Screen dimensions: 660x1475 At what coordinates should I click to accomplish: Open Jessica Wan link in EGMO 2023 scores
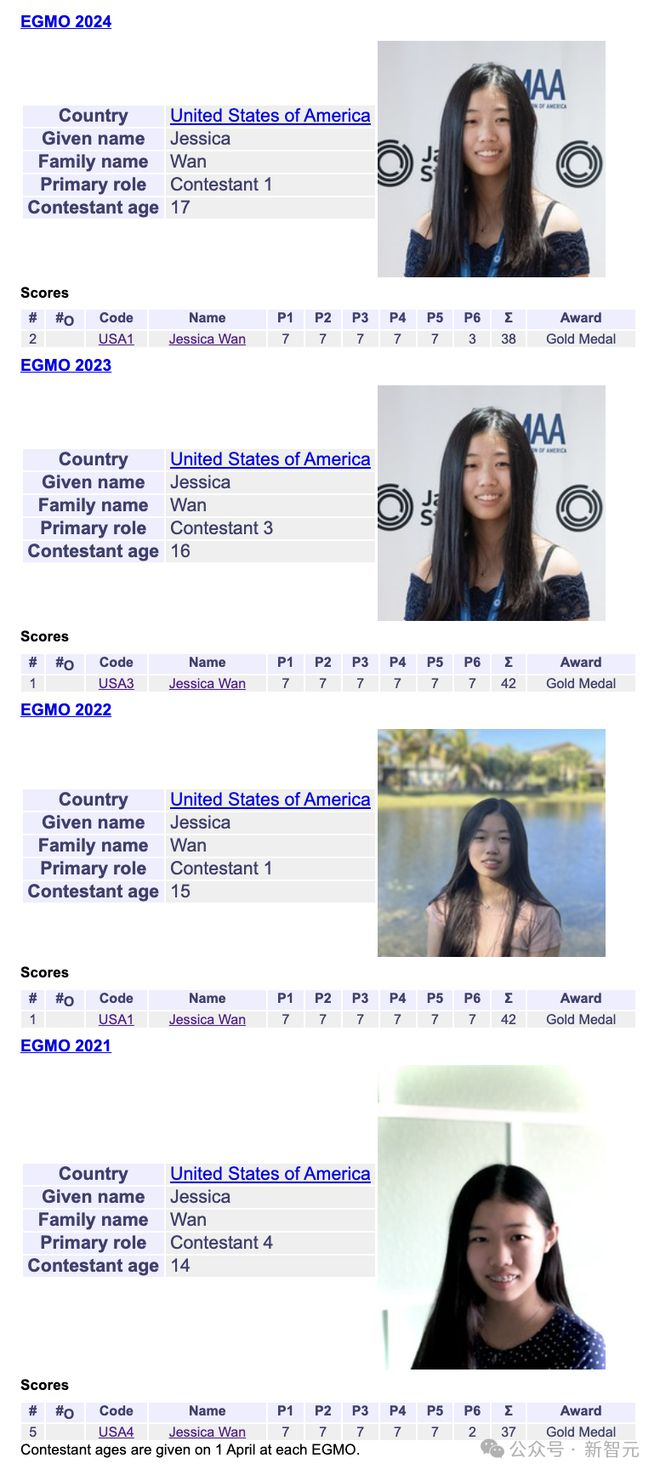pyautogui.click(x=207, y=683)
